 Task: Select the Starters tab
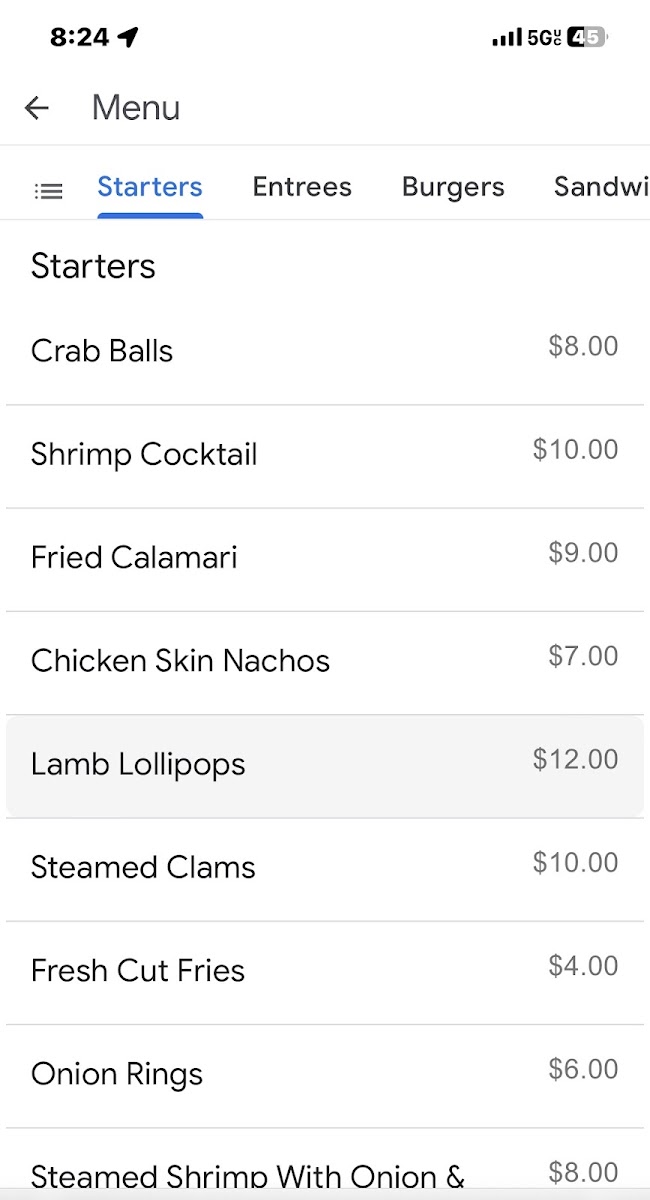pyautogui.click(x=150, y=187)
